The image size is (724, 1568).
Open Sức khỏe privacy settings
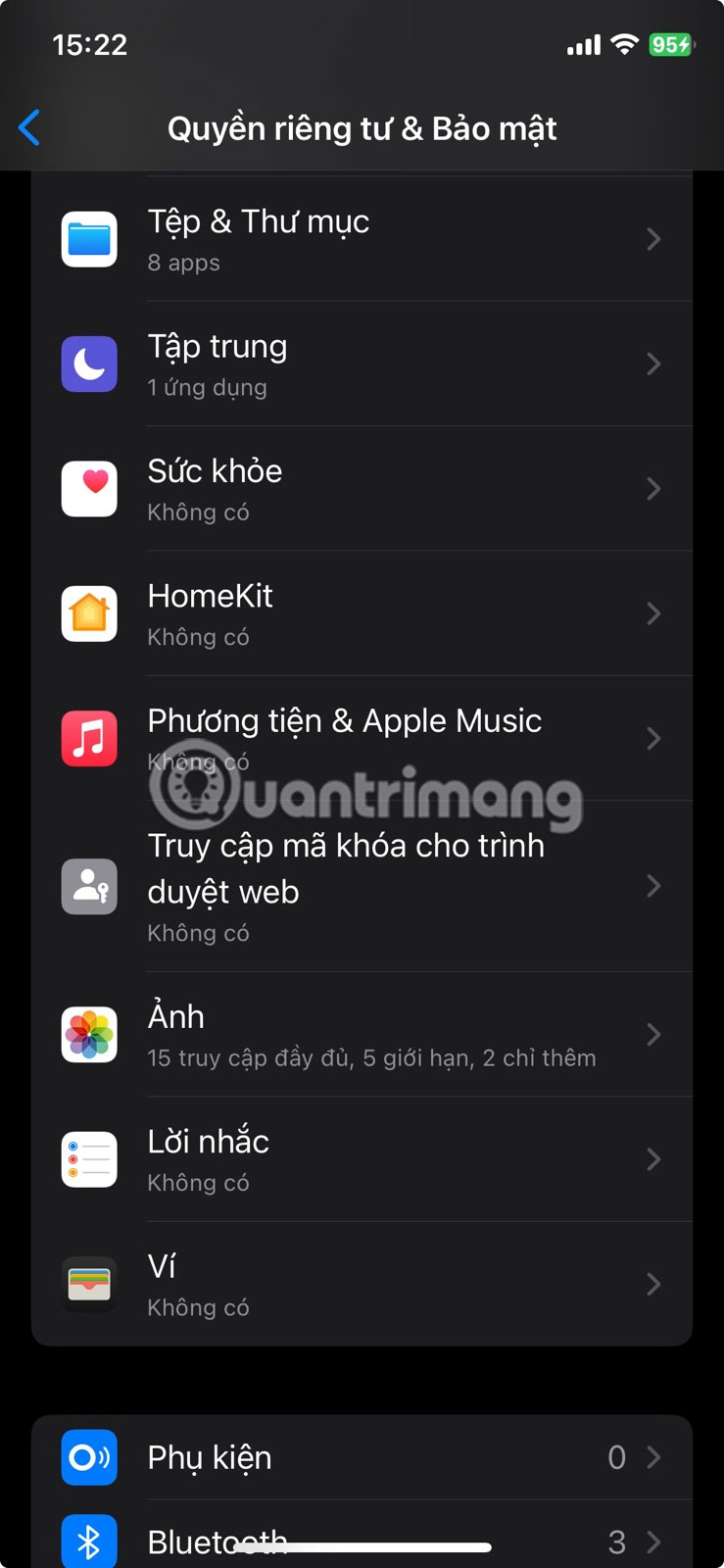(x=362, y=489)
